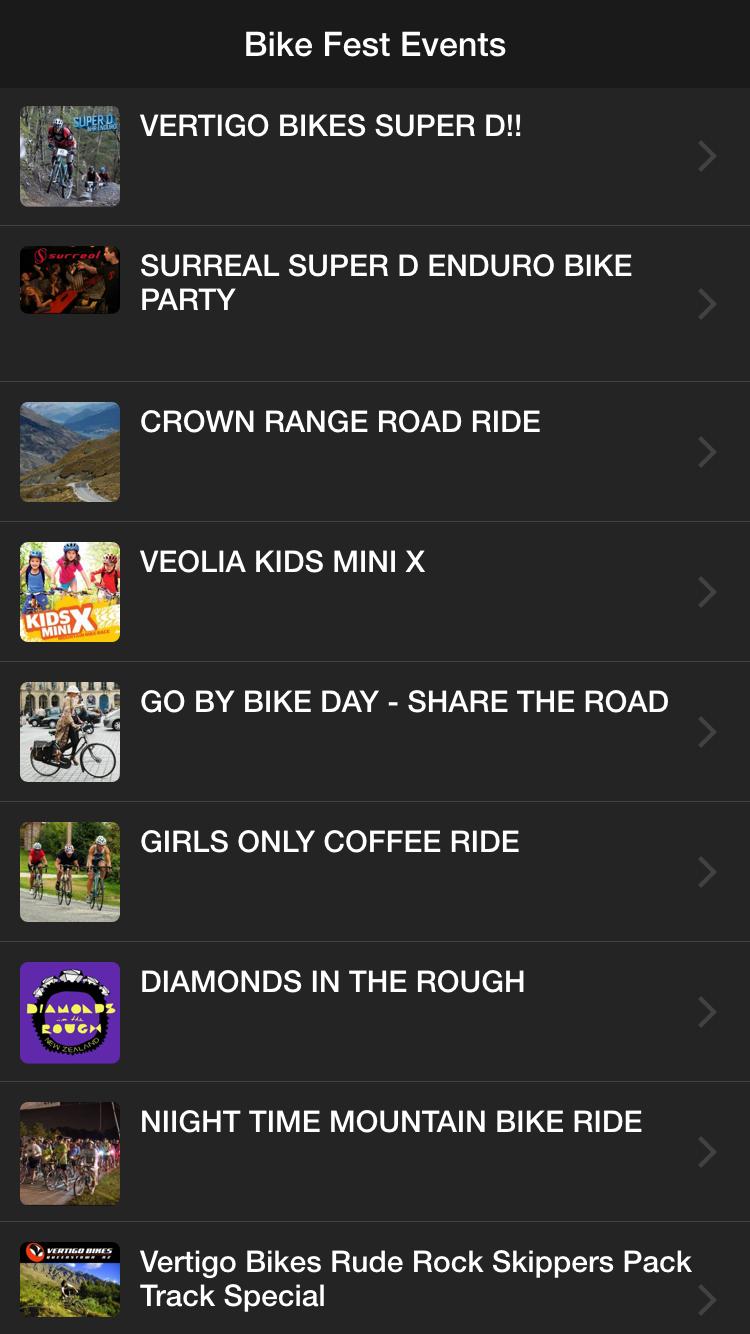Click the Surreal Super D party thumbnail
This screenshot has width=750, height=1334.
pos(70,280)
